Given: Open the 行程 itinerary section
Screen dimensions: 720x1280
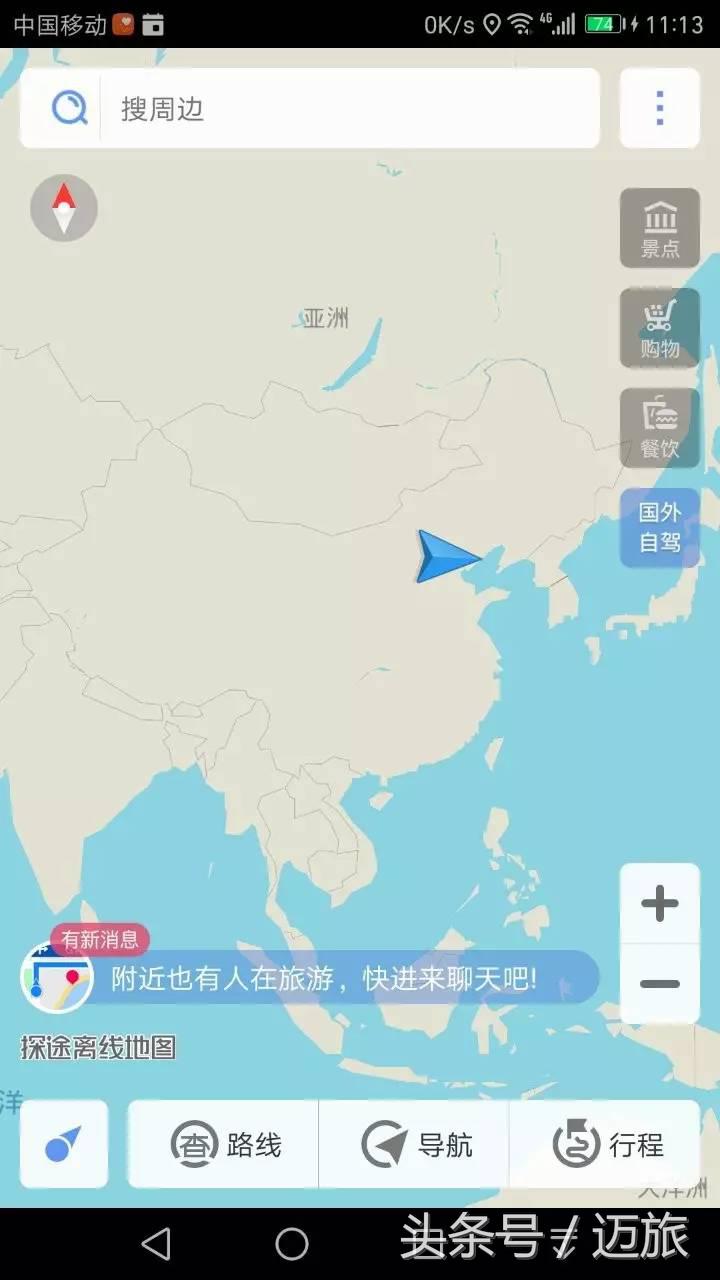Looking at the screenshot, I should (605, 1143).
